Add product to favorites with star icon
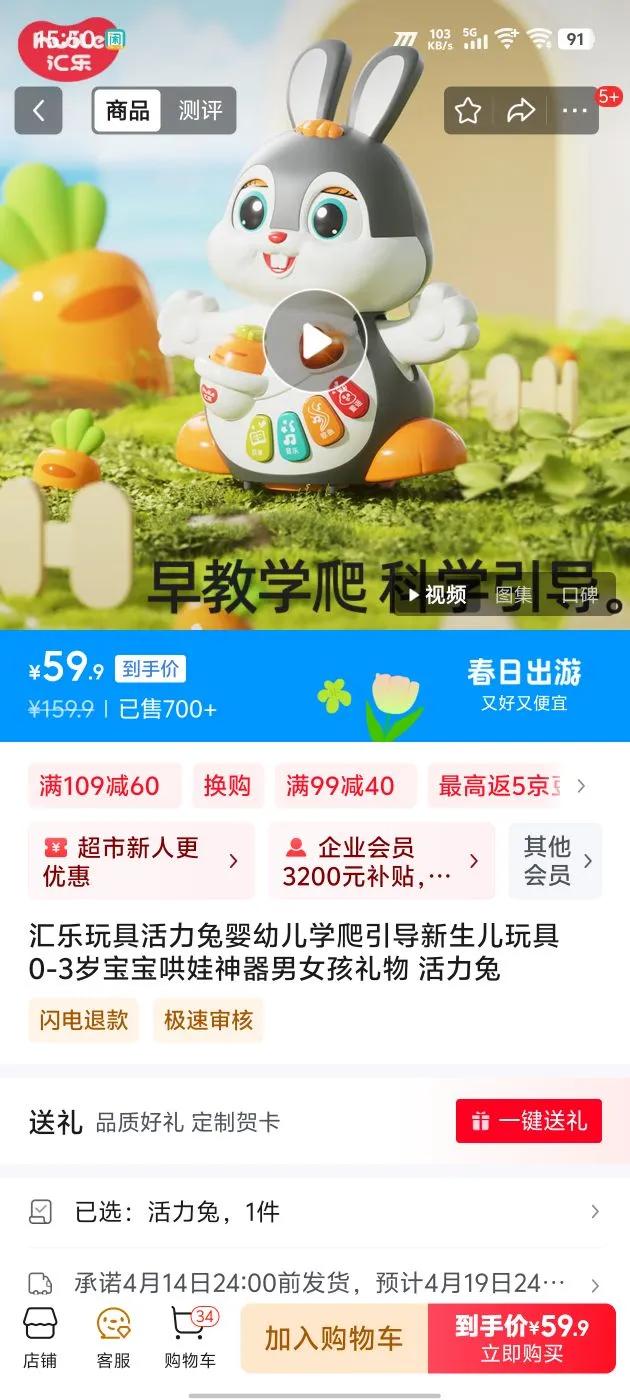 (x=468, y=110)
